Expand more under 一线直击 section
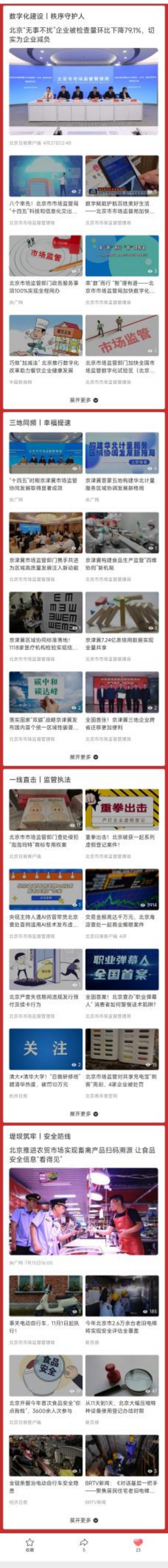Image resolution: width=168 pixels, height=1568 pixels. click(84, 1113)
